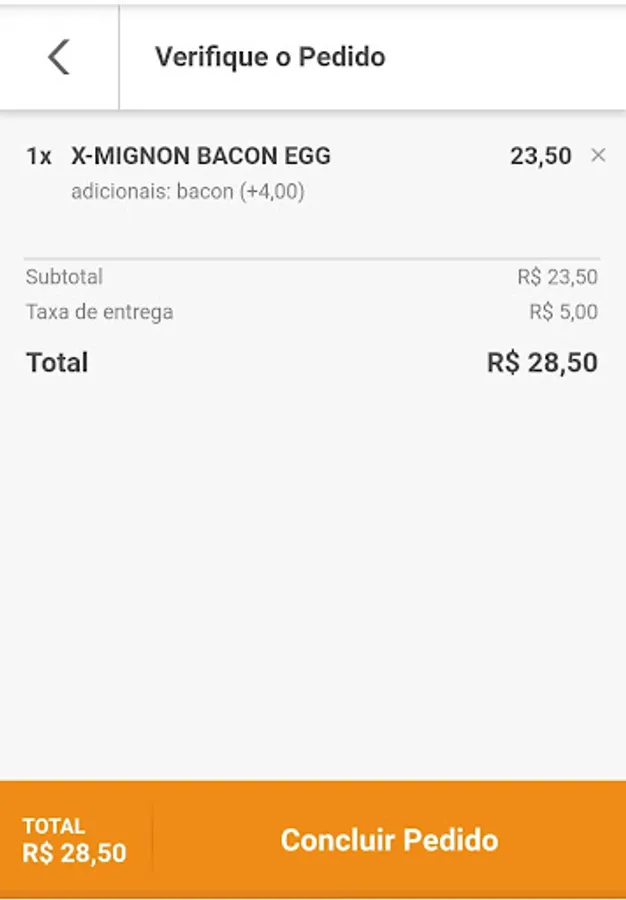The width and height of the screenshot is (626, 900).
Task: Go back using the arrow icon
Action: pyautogui.click(x=59, y=57)
